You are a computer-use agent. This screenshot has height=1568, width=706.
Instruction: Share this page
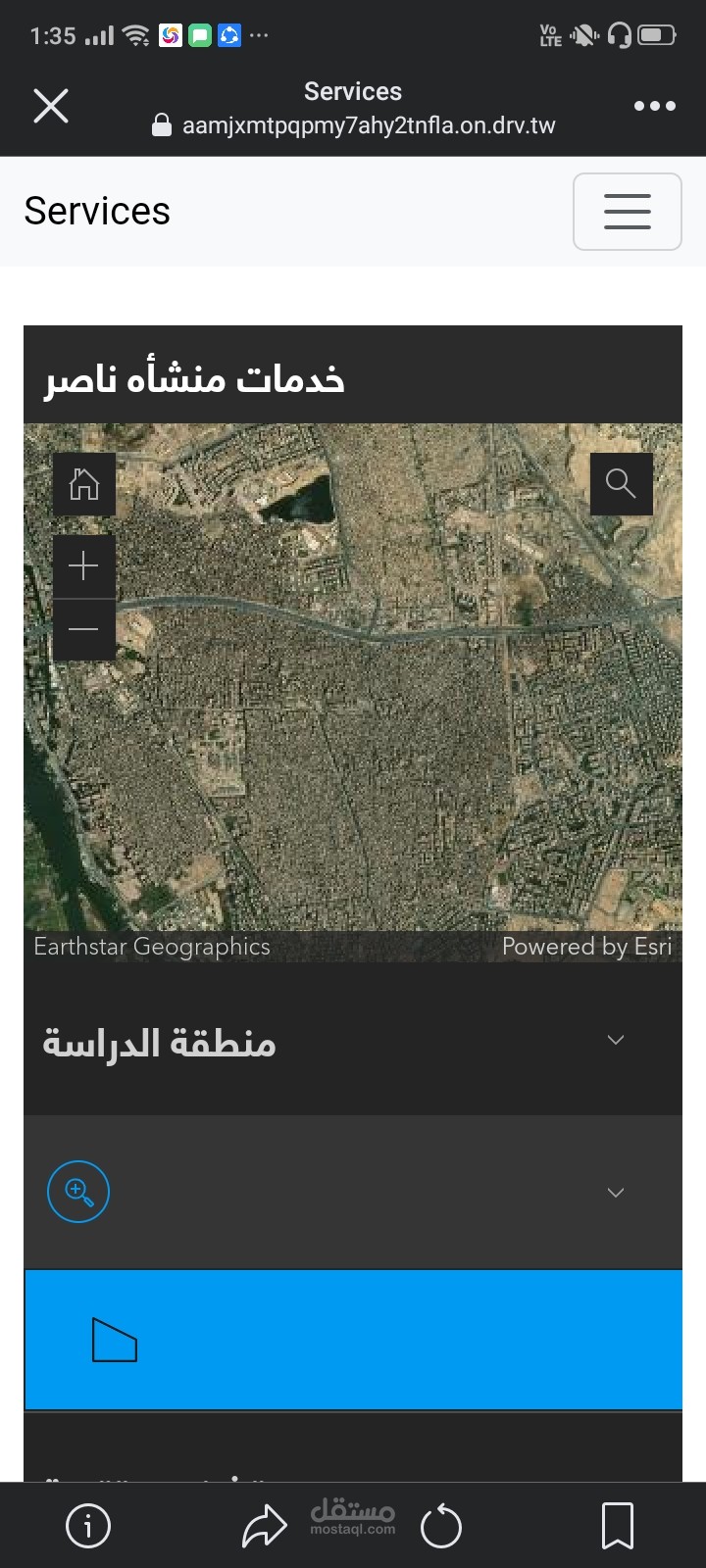coord(264,1526)
